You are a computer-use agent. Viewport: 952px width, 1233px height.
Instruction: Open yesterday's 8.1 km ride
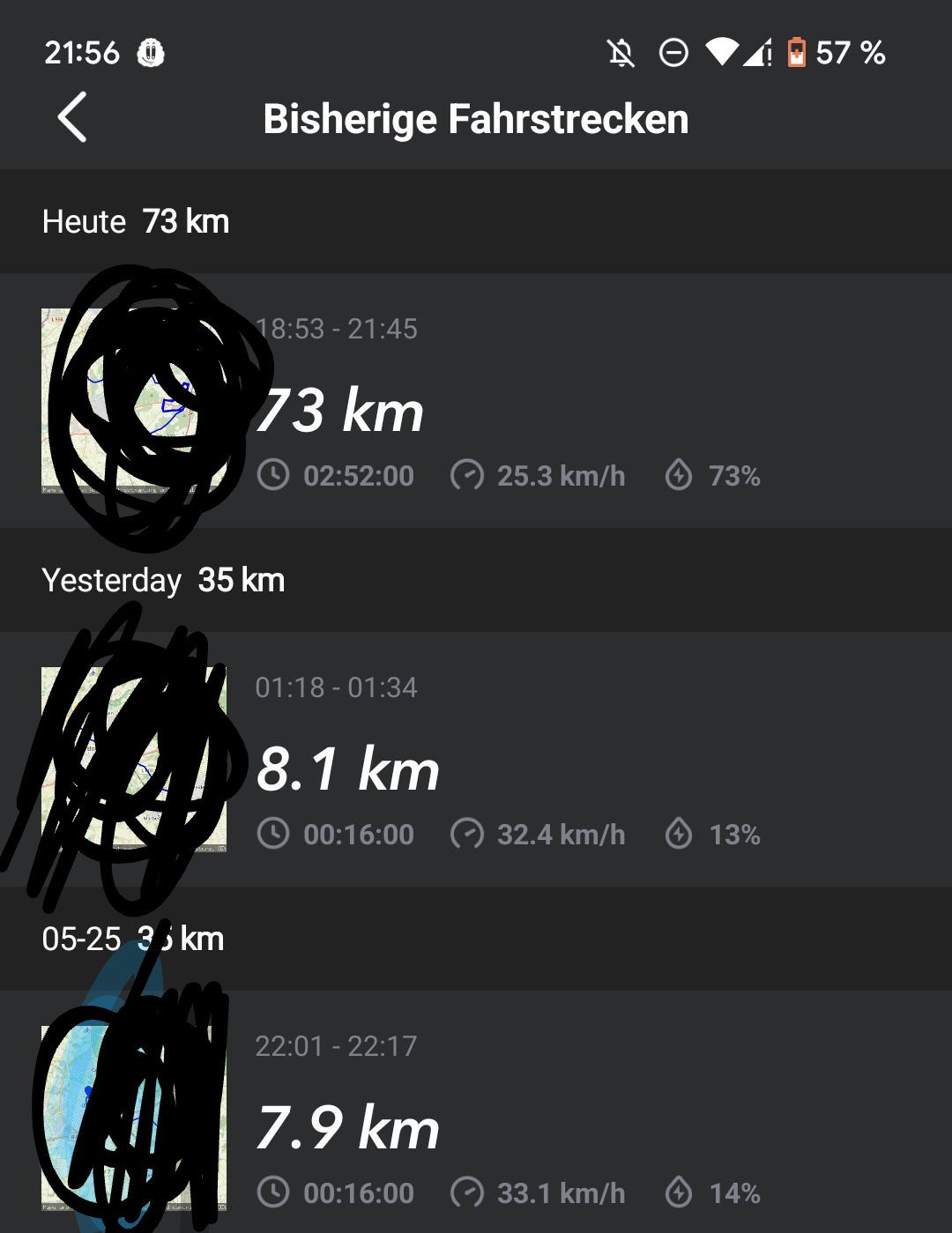(x=529, y=760)
